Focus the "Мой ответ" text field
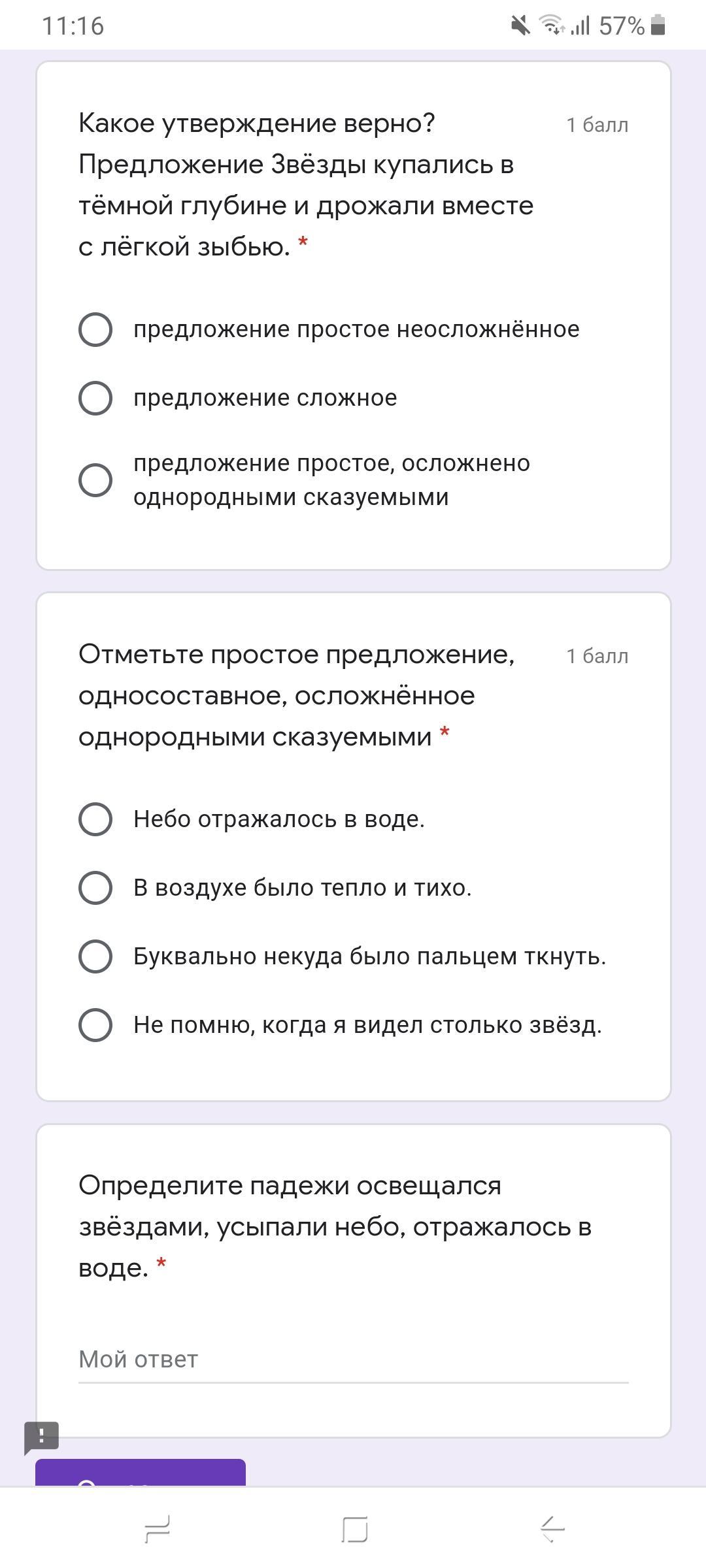 point(353,1360)
